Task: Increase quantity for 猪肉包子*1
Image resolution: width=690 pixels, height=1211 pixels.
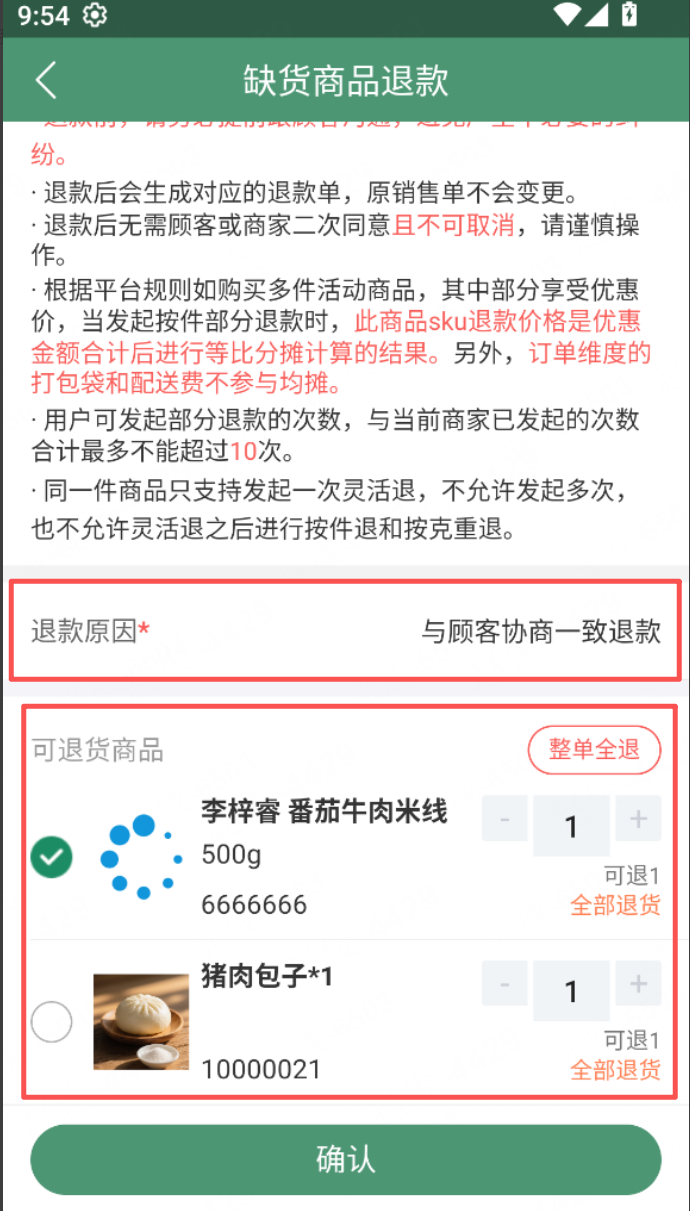Action: click(x=638, y=985)
